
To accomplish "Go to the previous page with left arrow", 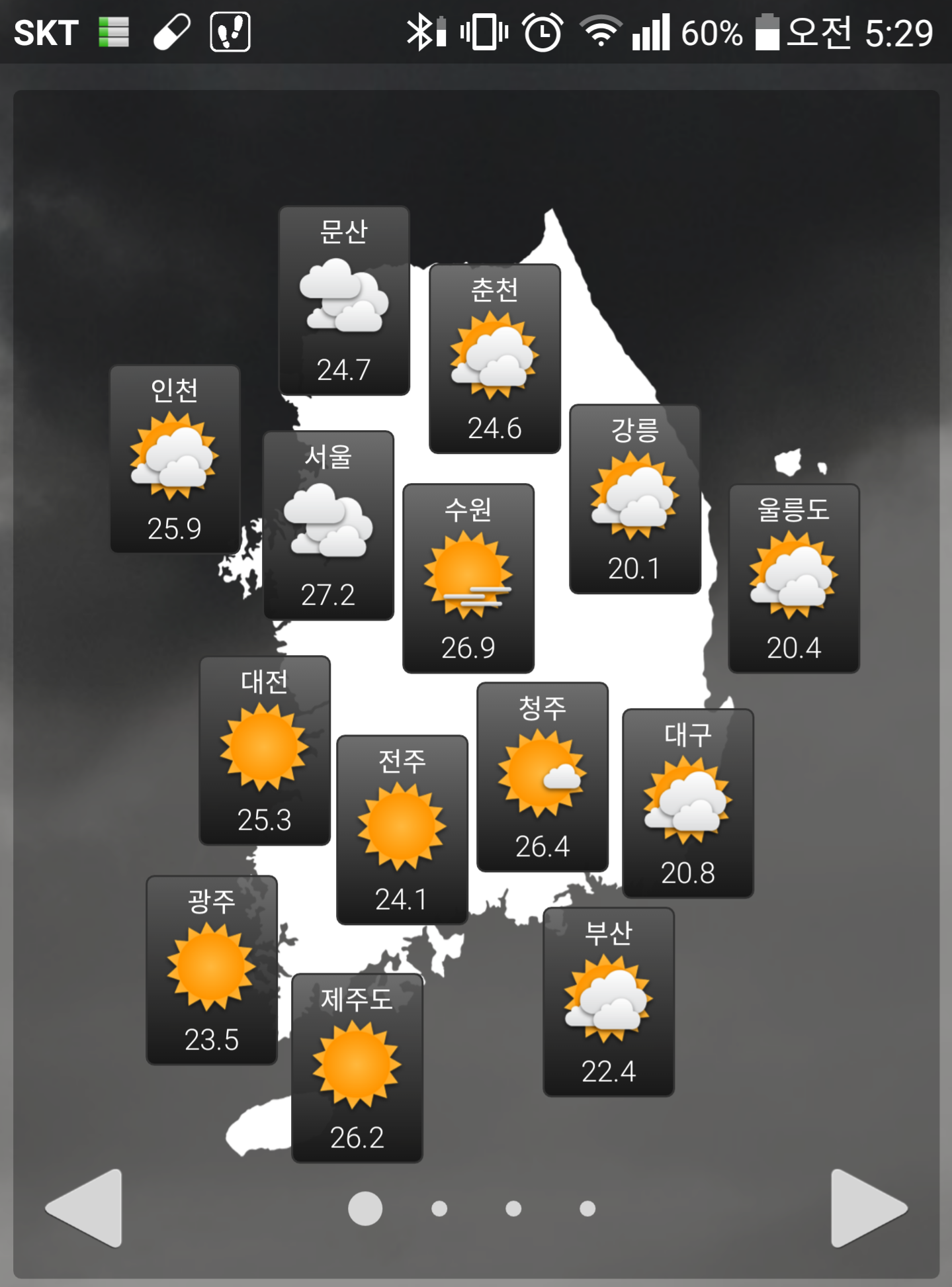I will pos(86,1208).
